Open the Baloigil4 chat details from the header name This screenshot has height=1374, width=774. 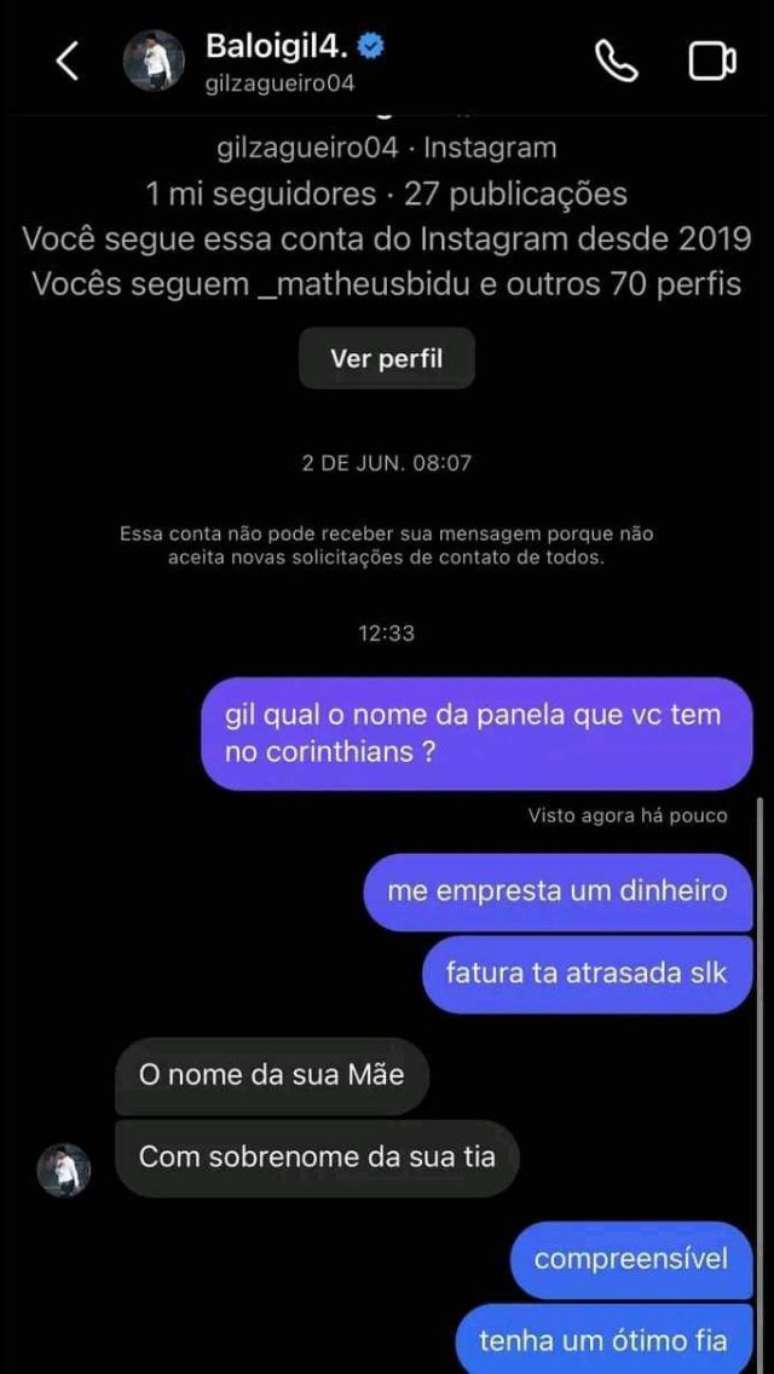coord(280,47)
